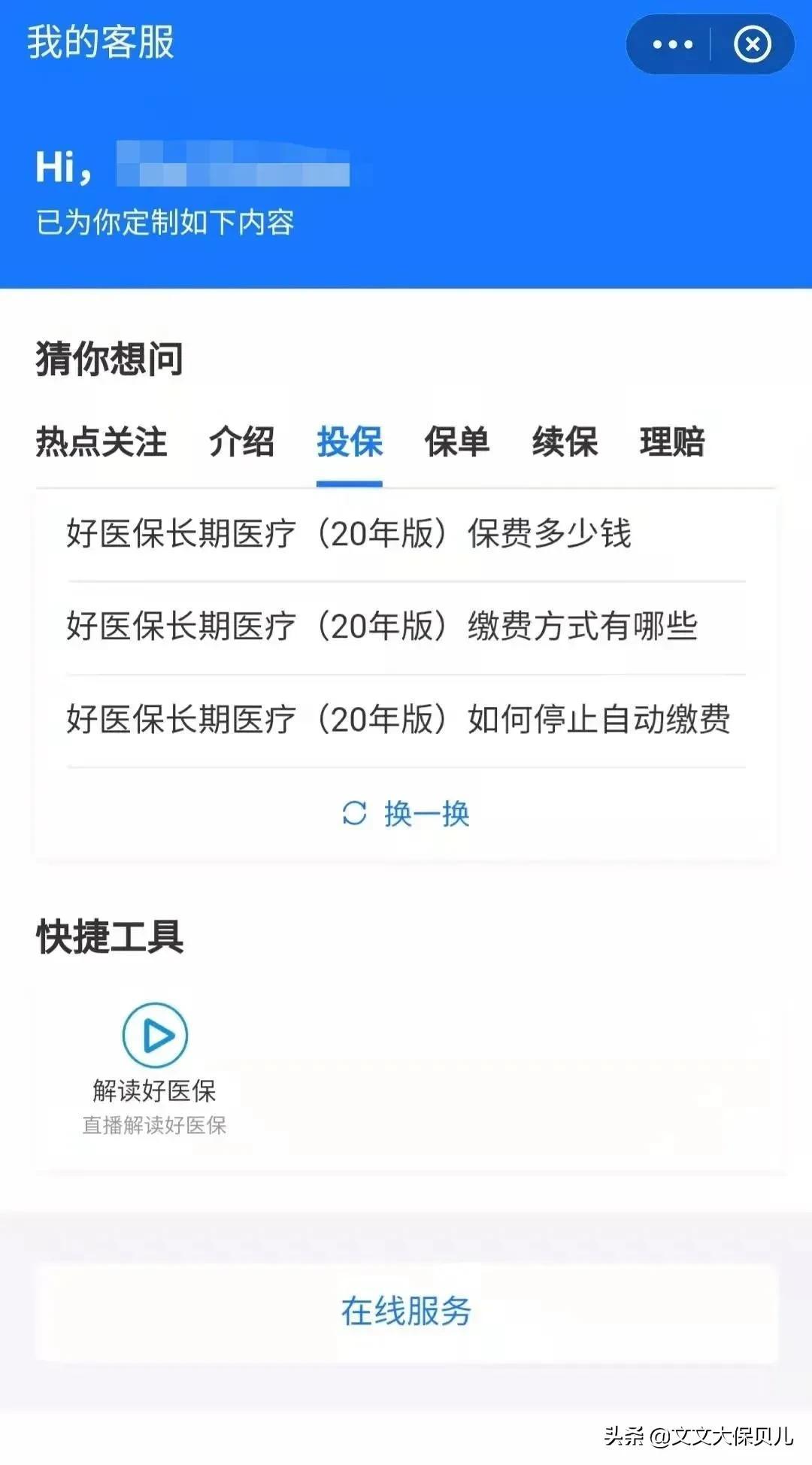The image size is (812, 1465).
Task: Open 解读好医保 live tool
Action: [x=154, y=1068]
